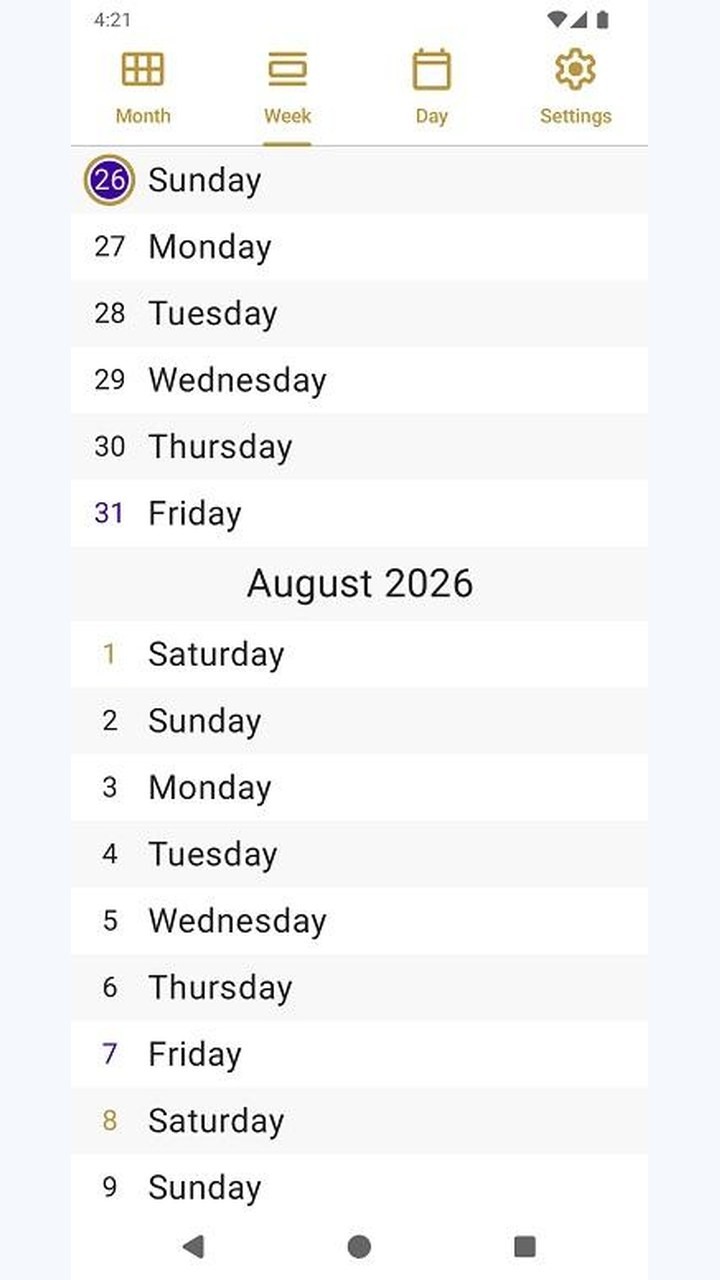Open Tuesday, August 4
The width and height of the screenshot is (720, 1280).
[x=359, y=854]
